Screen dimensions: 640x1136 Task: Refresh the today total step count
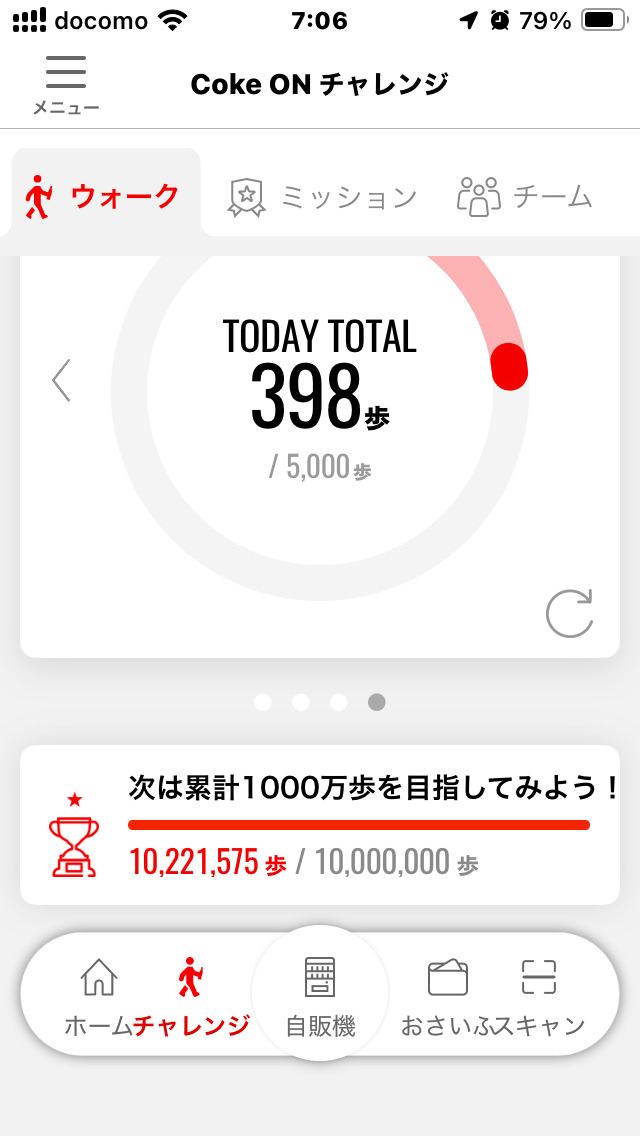click(x=569, y=613)
